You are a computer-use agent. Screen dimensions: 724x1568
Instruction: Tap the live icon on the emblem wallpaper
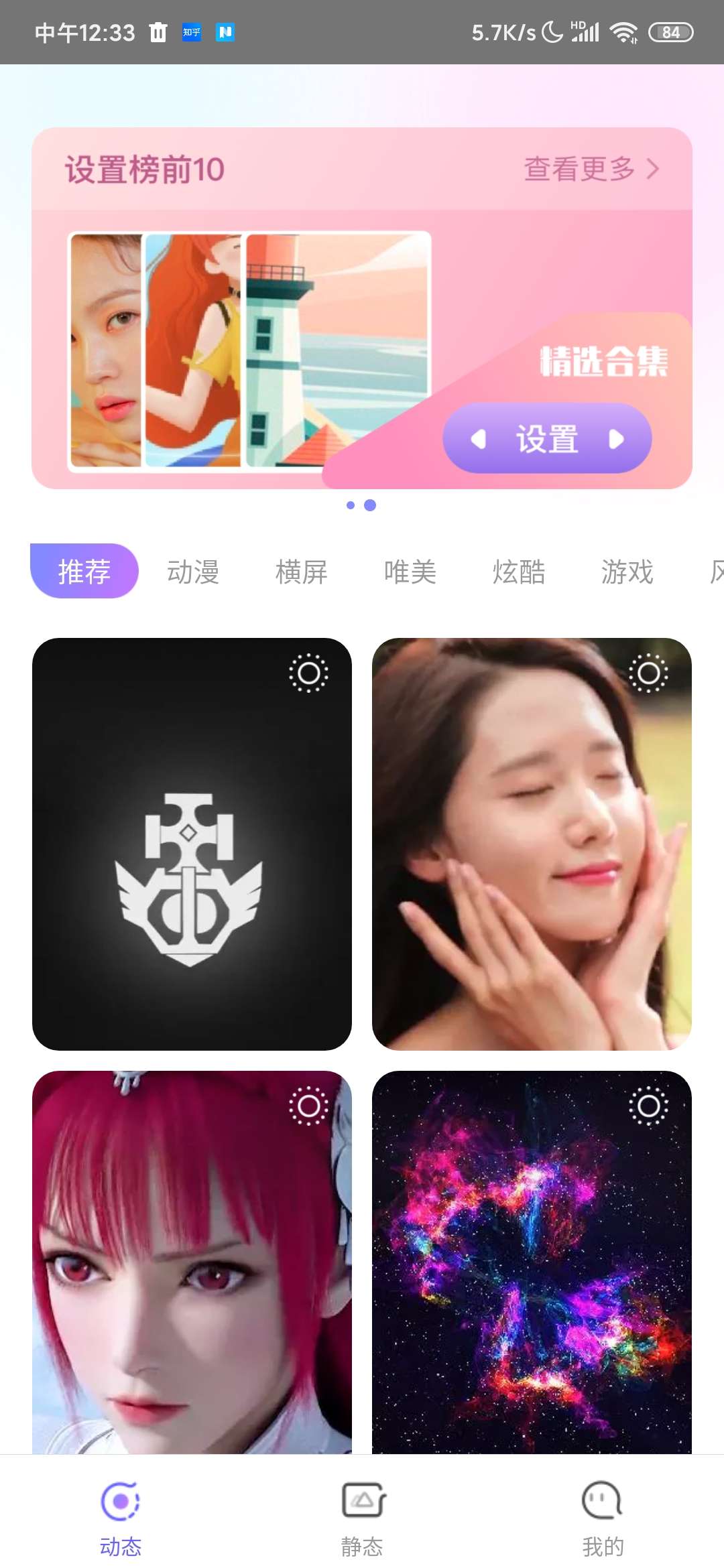pos(308,673)
